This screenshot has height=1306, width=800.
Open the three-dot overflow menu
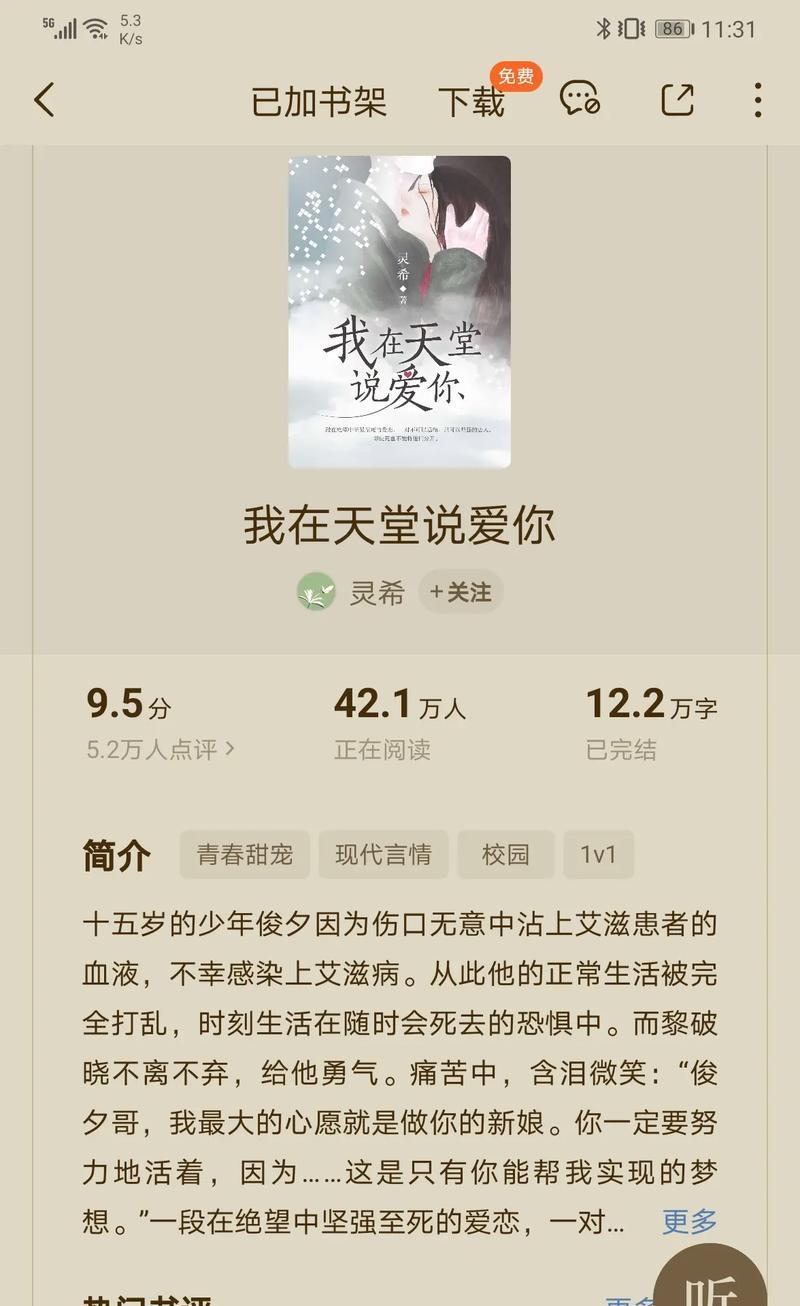pos(757,100)
